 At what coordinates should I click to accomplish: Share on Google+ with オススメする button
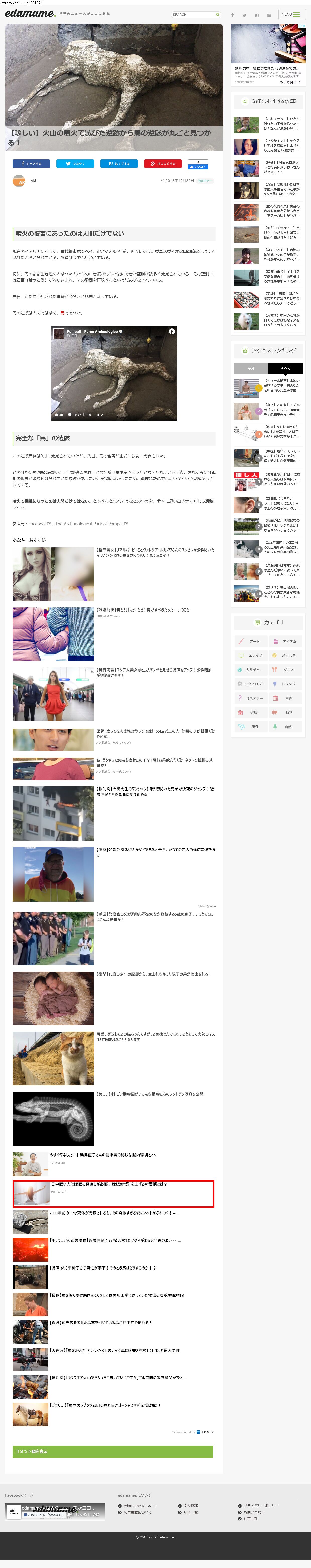163,164
